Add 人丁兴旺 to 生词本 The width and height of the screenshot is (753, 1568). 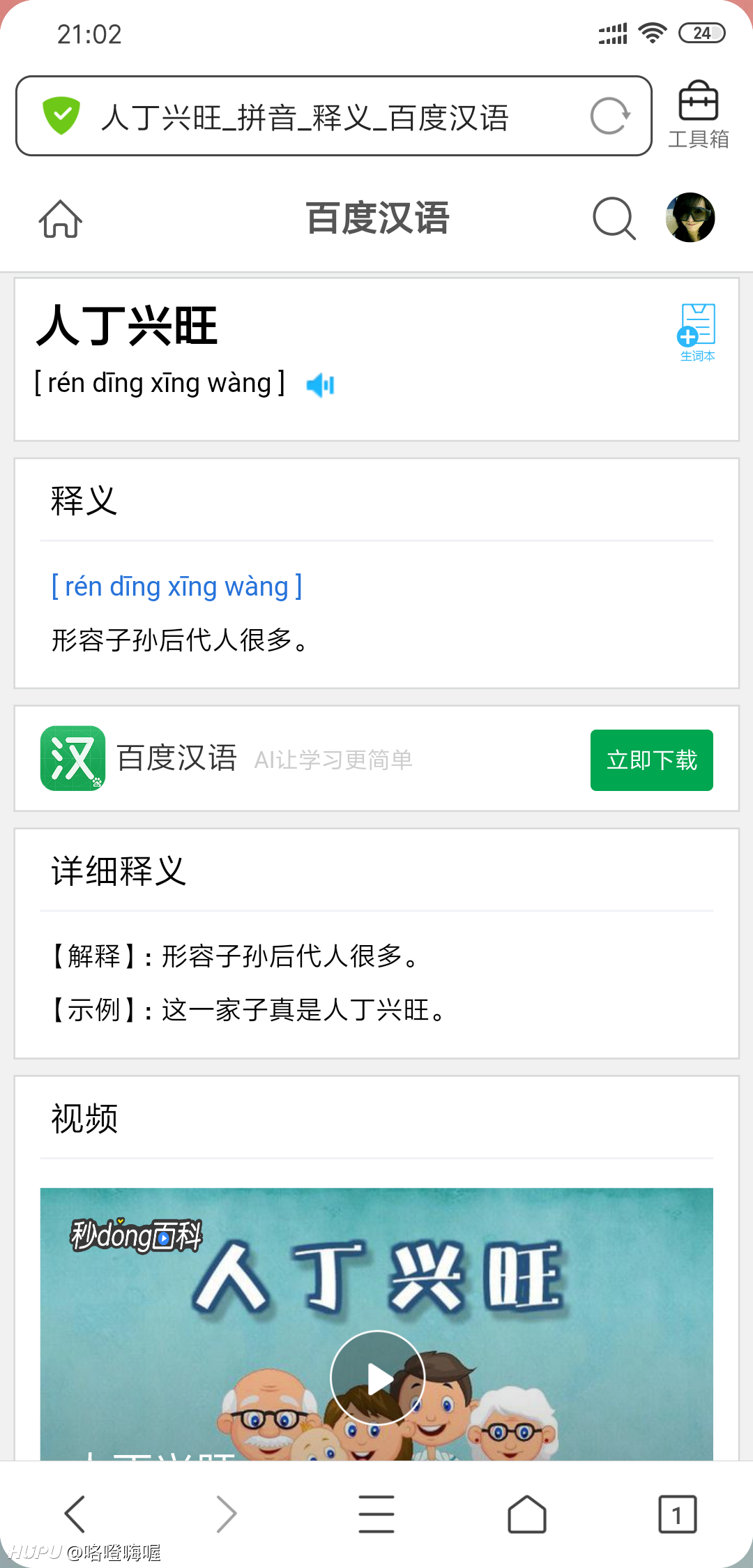click(x=697, y=332)
